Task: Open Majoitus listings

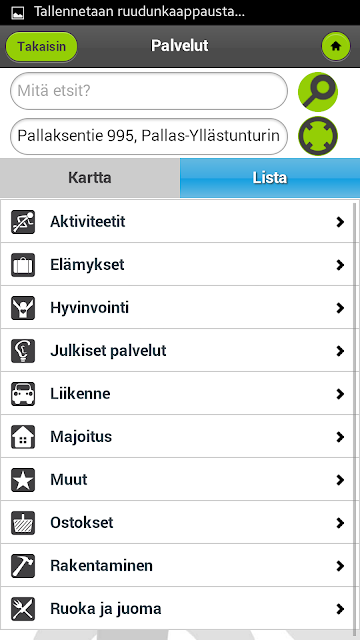Action: [x=177, y=437]
